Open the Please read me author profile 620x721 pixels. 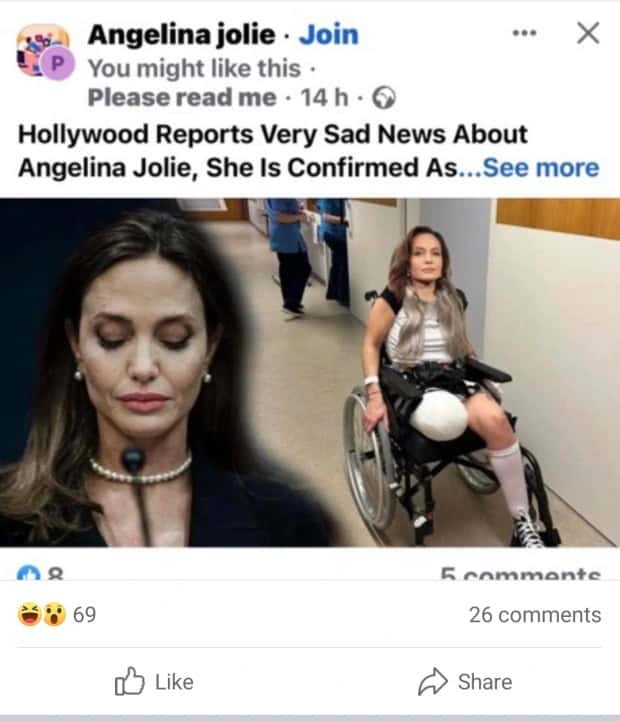[181, 97]
